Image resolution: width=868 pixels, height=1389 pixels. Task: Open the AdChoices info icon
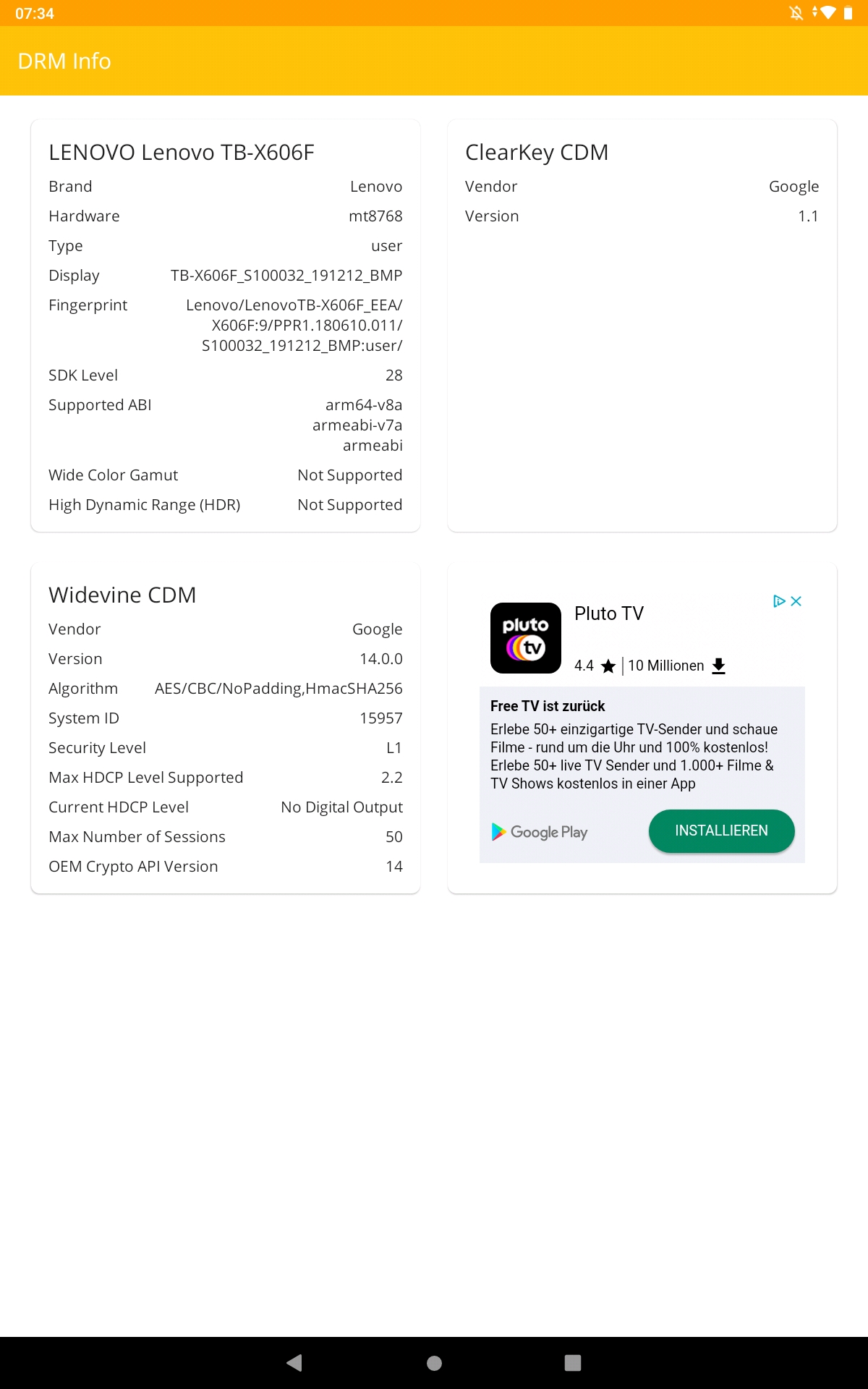779,601
